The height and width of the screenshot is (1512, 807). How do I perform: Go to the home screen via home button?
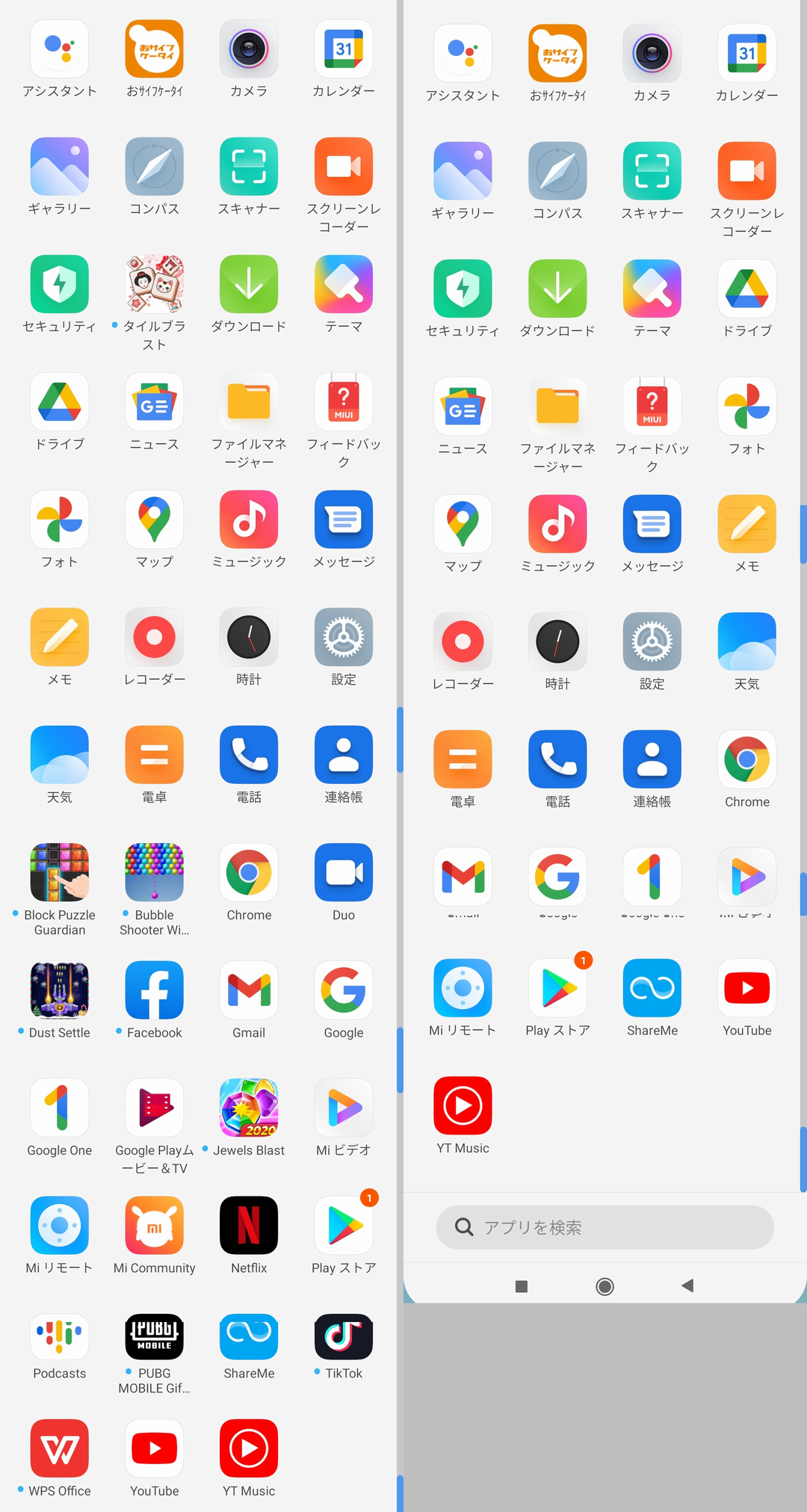pos(605,1286)
